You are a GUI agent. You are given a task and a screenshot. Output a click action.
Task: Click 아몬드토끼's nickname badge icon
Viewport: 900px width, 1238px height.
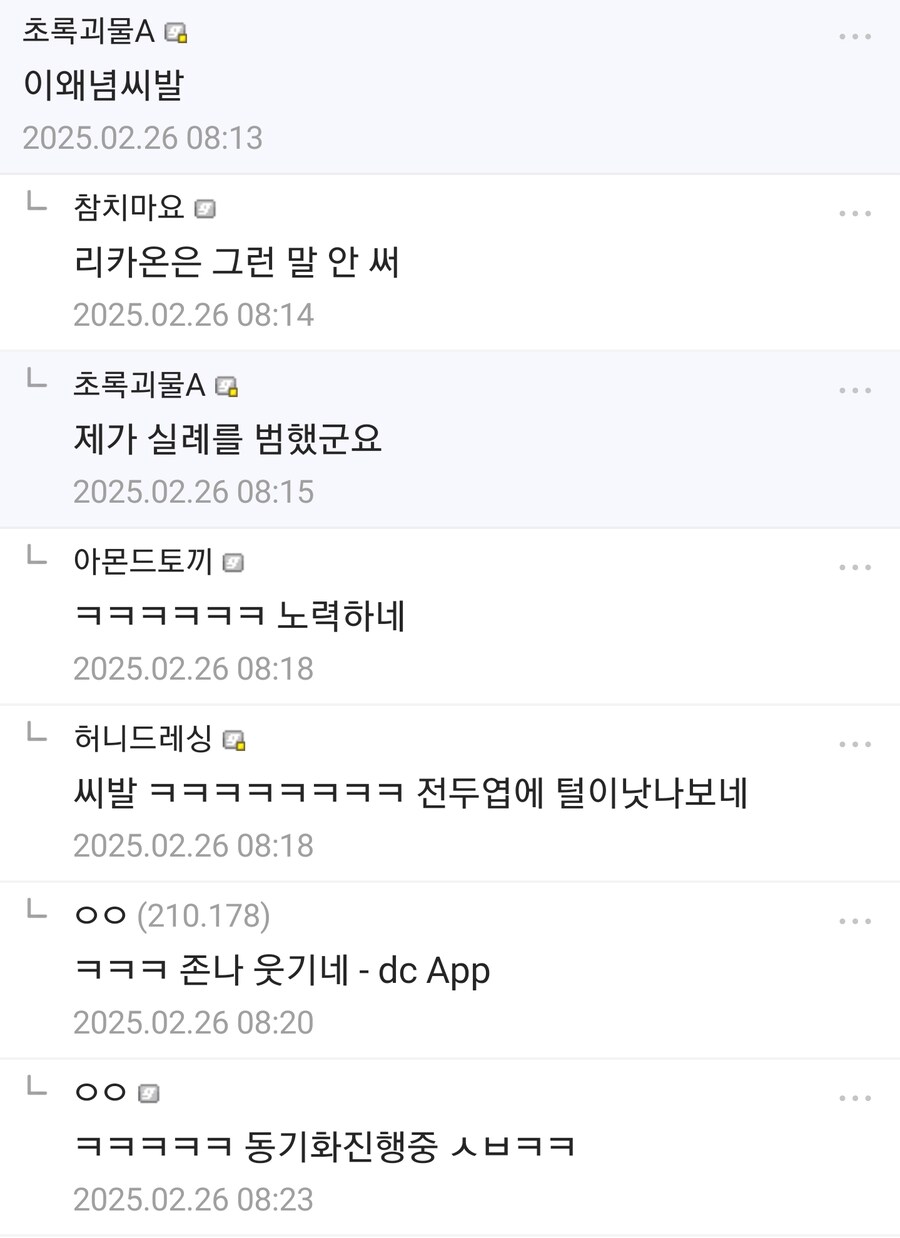234,563
